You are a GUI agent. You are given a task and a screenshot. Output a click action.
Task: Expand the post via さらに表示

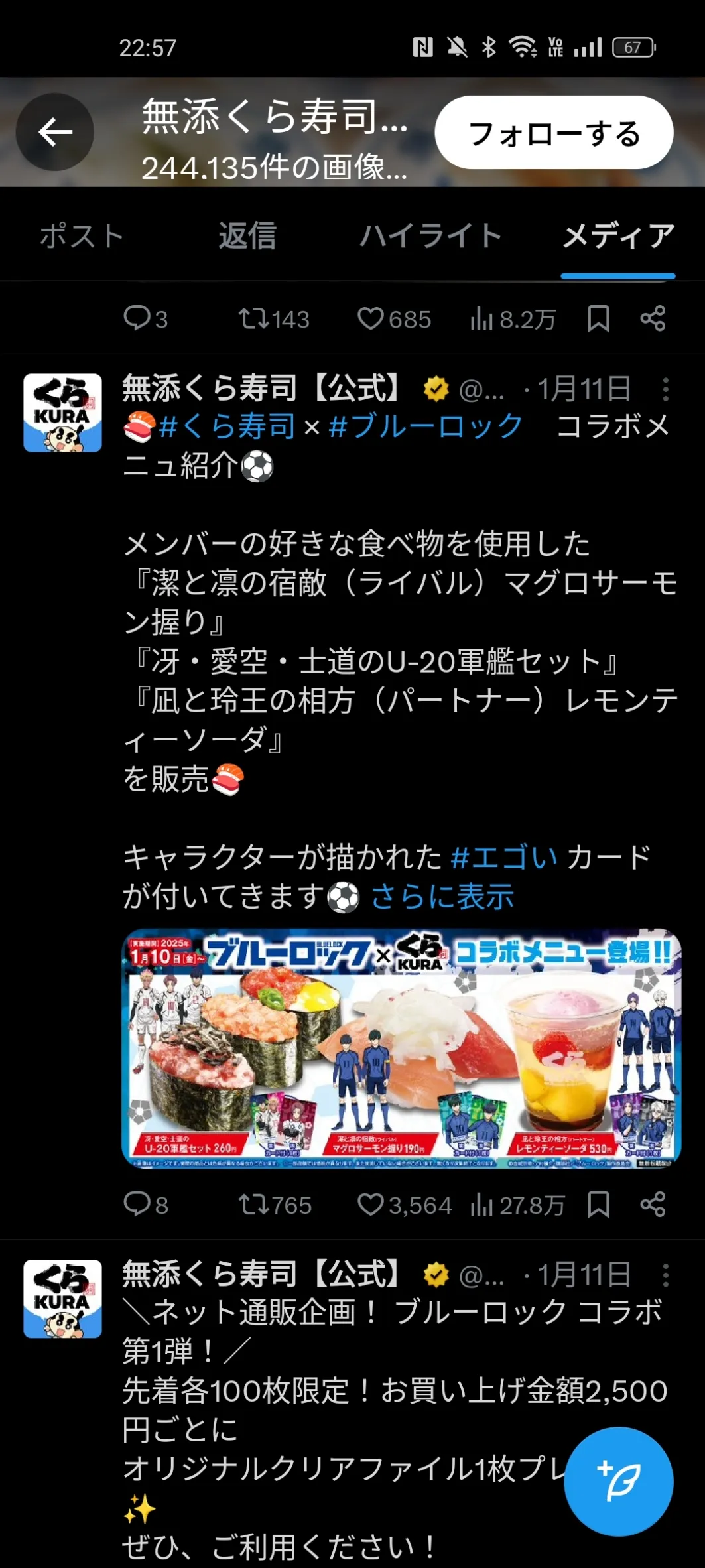(442, 897)
